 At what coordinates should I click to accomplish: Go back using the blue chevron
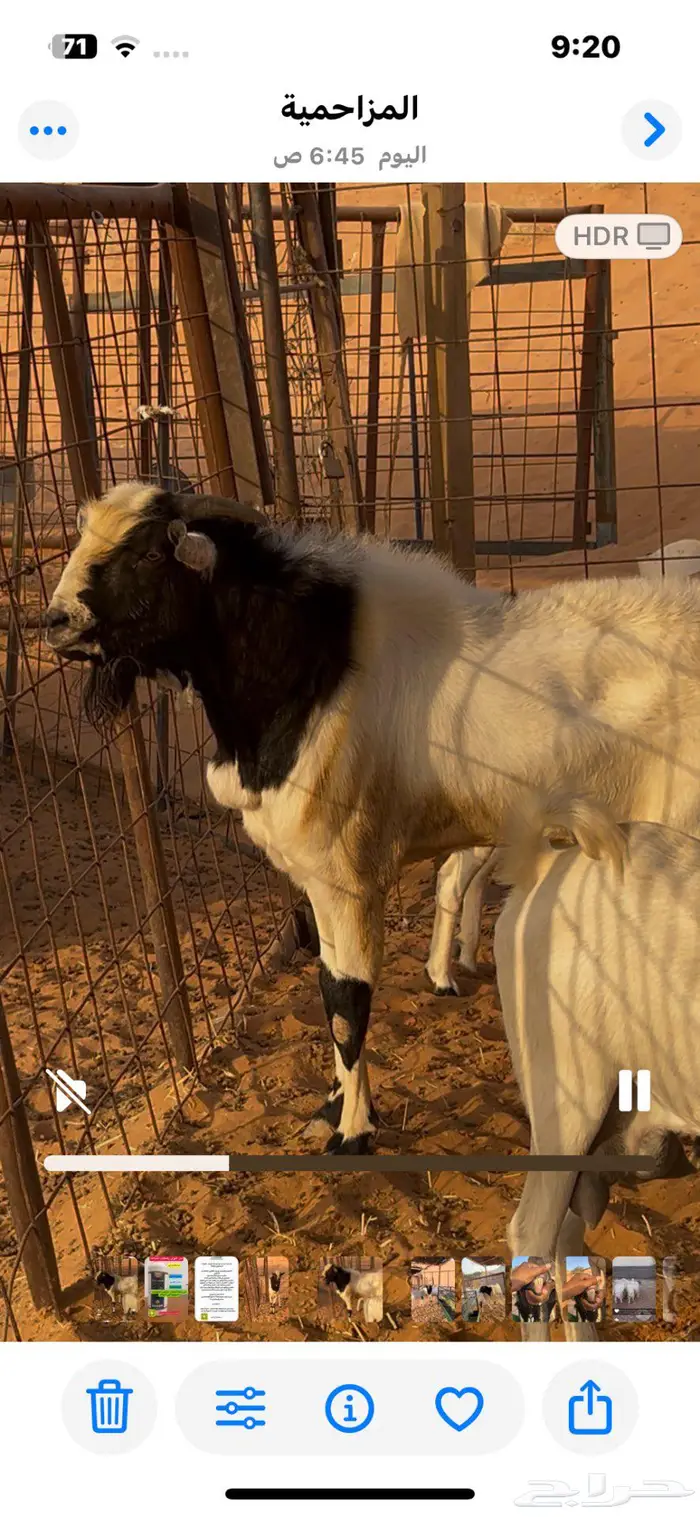[653, 130]
